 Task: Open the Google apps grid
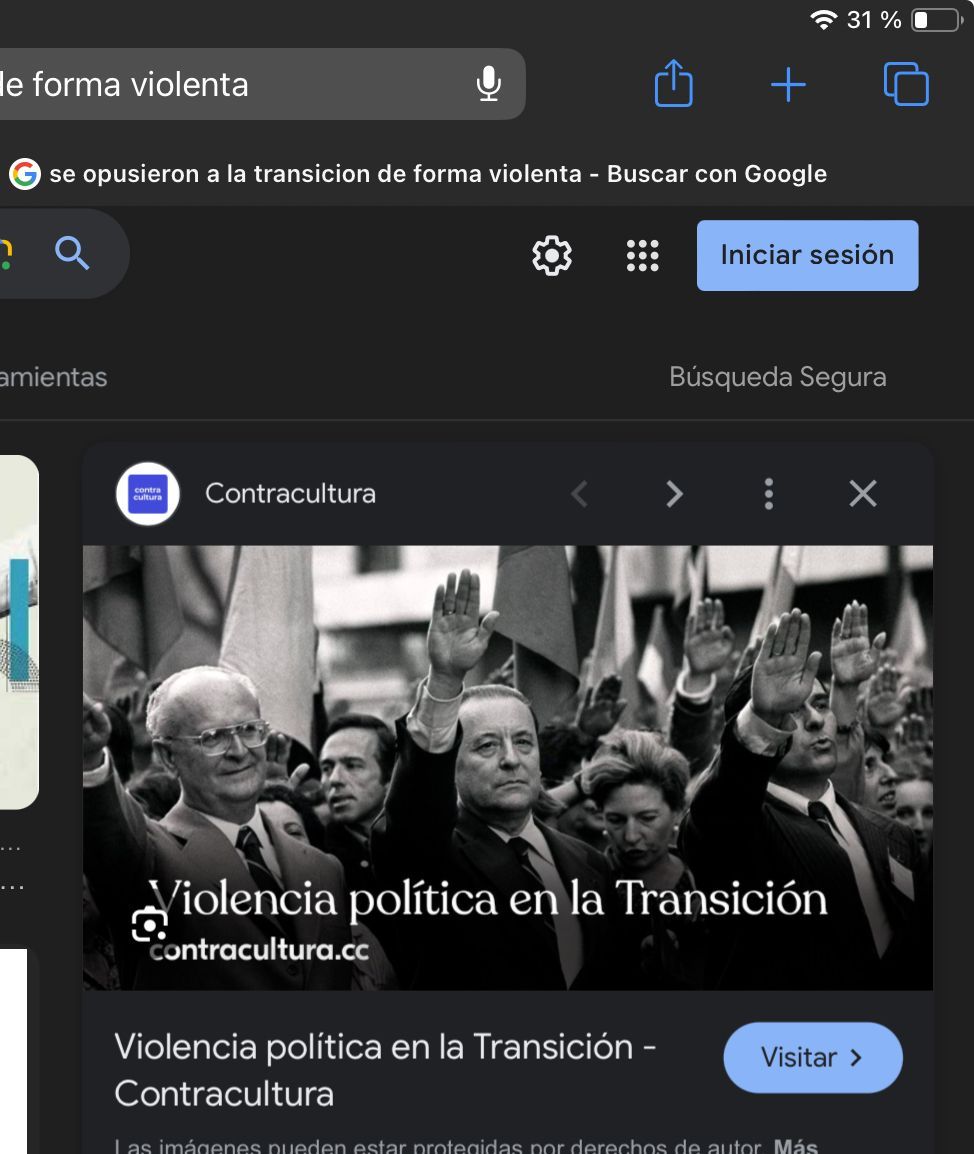point(642,256)
